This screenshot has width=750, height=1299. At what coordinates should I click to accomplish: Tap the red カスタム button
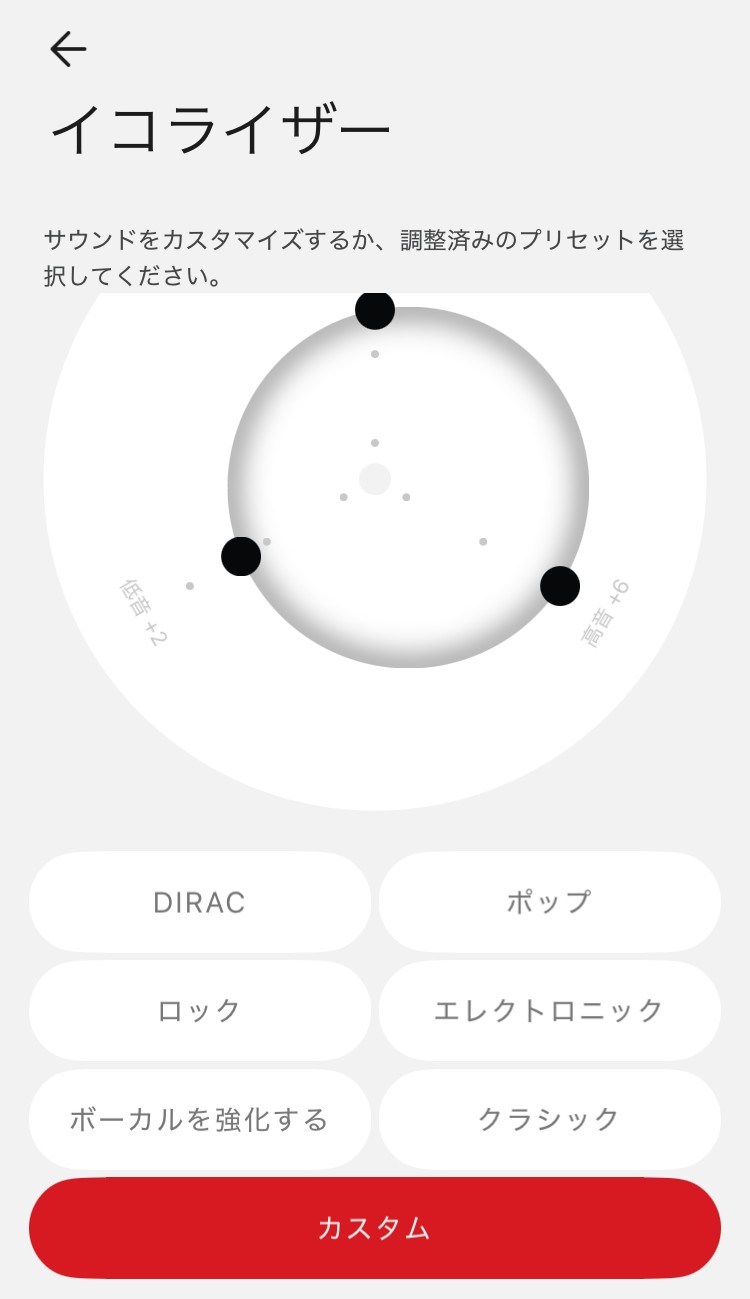tap(374, 1228)
